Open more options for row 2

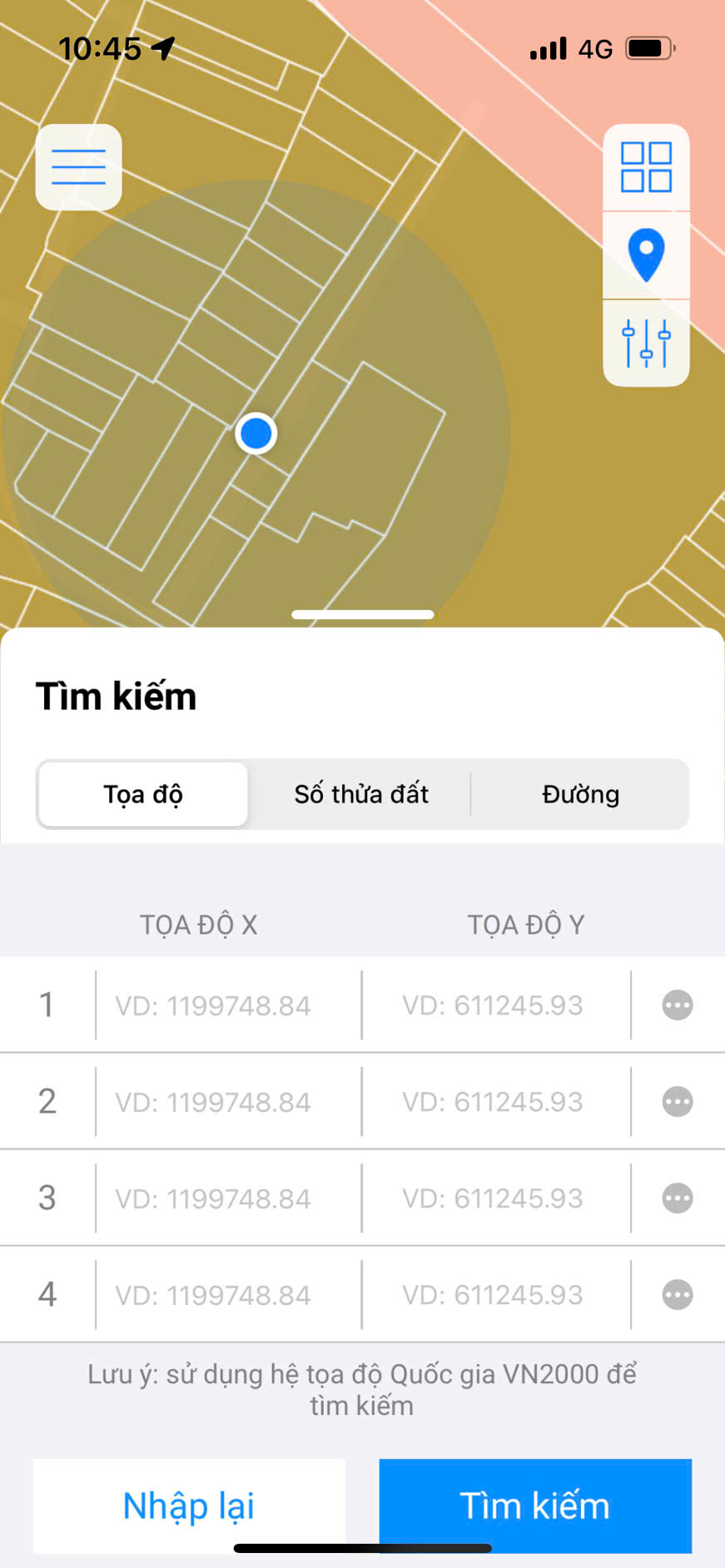pyautogui.click(x=677, y=1102)
